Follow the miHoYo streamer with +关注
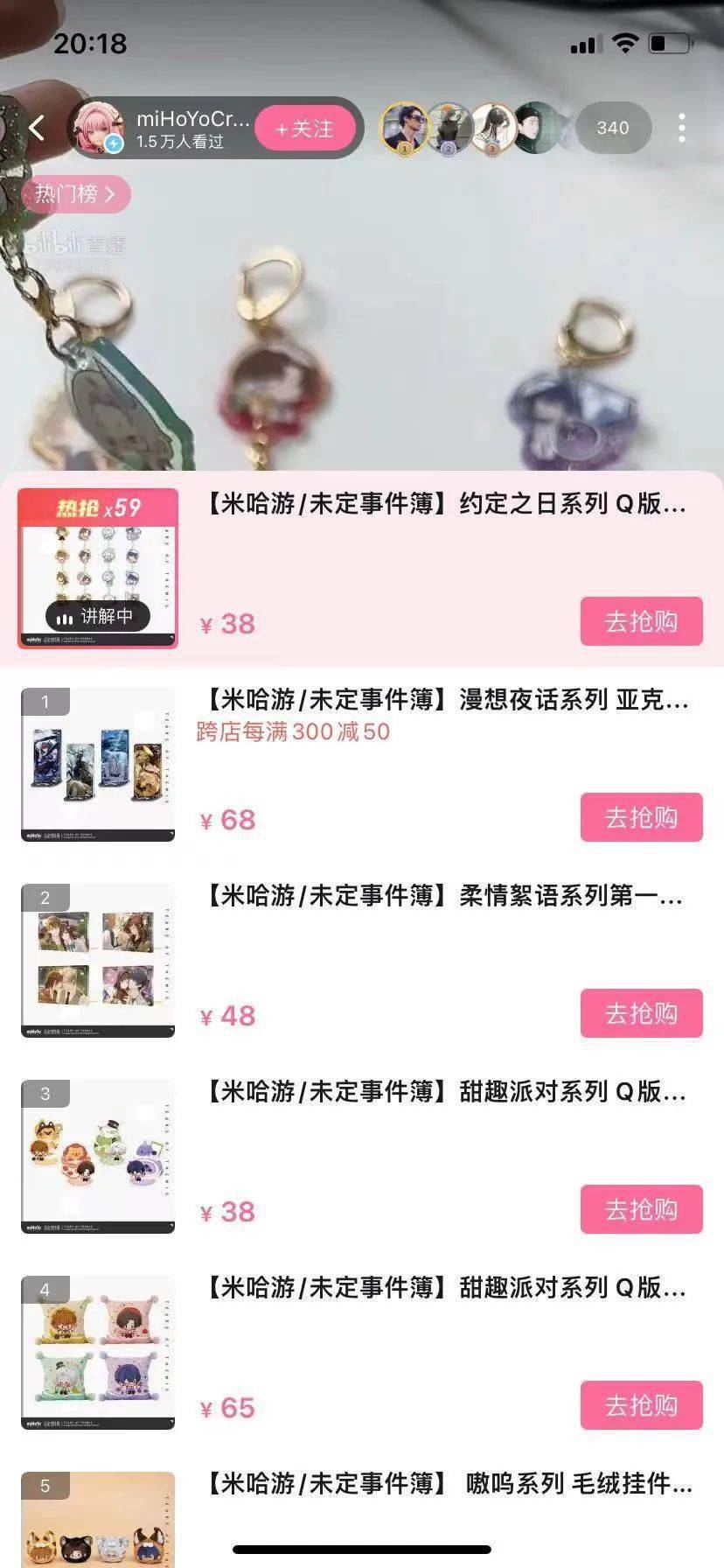 point(305,129)
